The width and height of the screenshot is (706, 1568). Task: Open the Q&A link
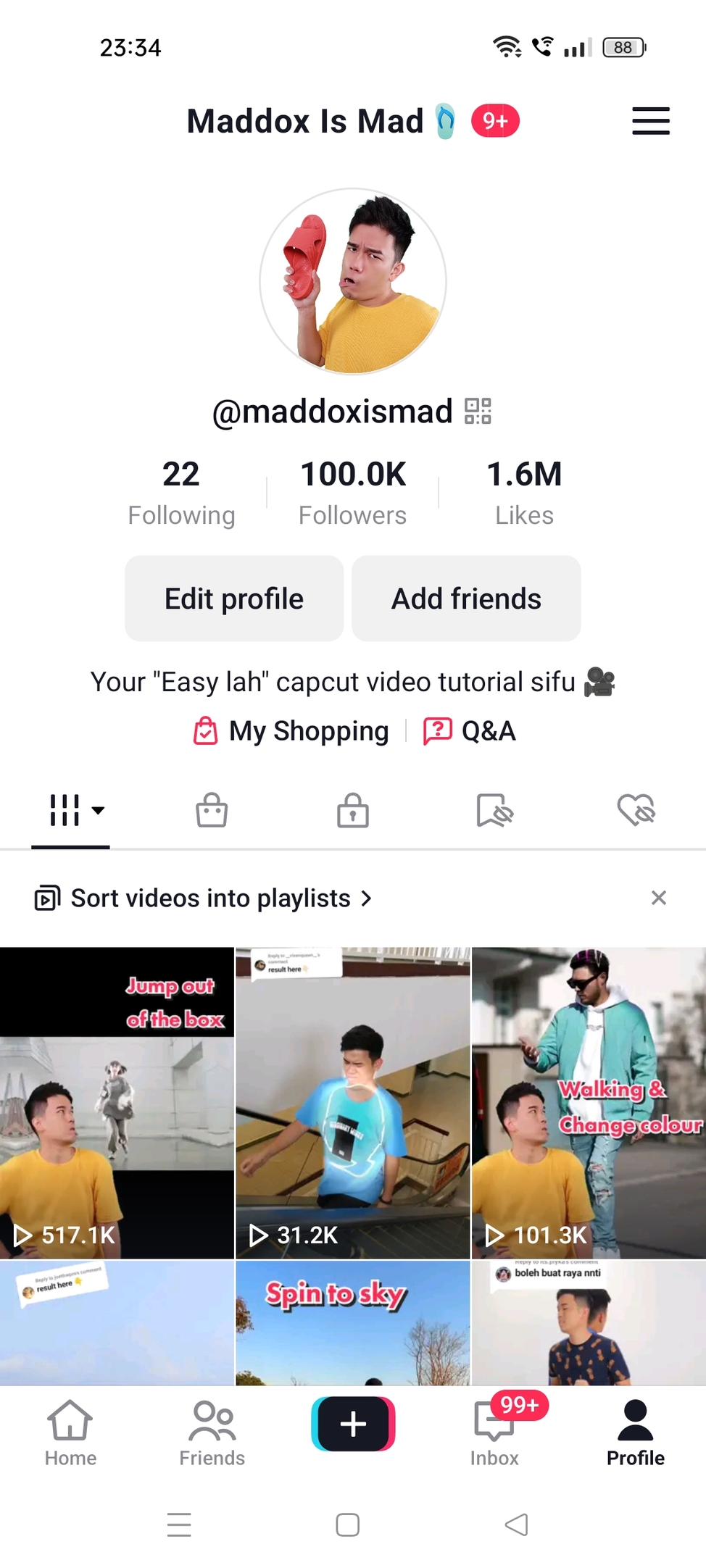(x=470, y=730)
